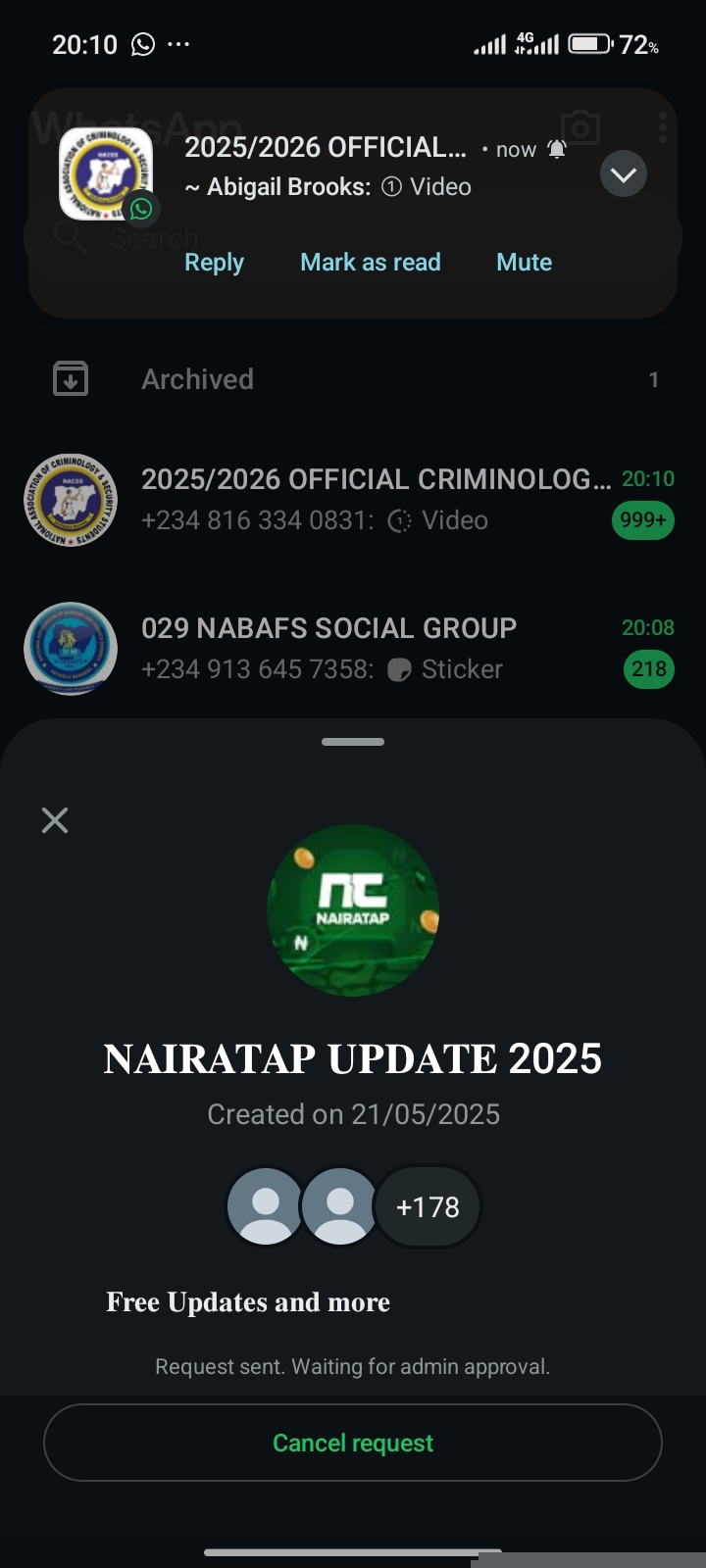Screen dimensions: 706x1568
Task: Mute the group notification
Action: [x=524, y=263]
